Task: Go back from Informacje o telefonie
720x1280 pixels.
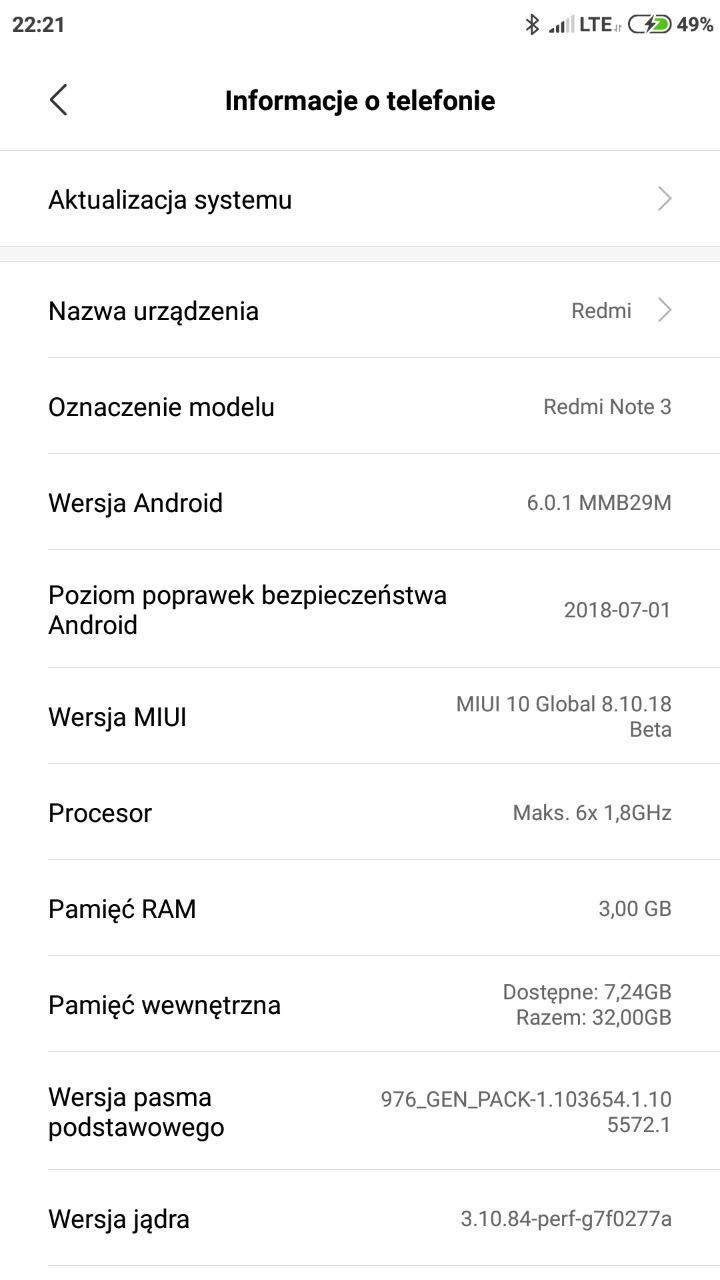Action: [59, 100]
